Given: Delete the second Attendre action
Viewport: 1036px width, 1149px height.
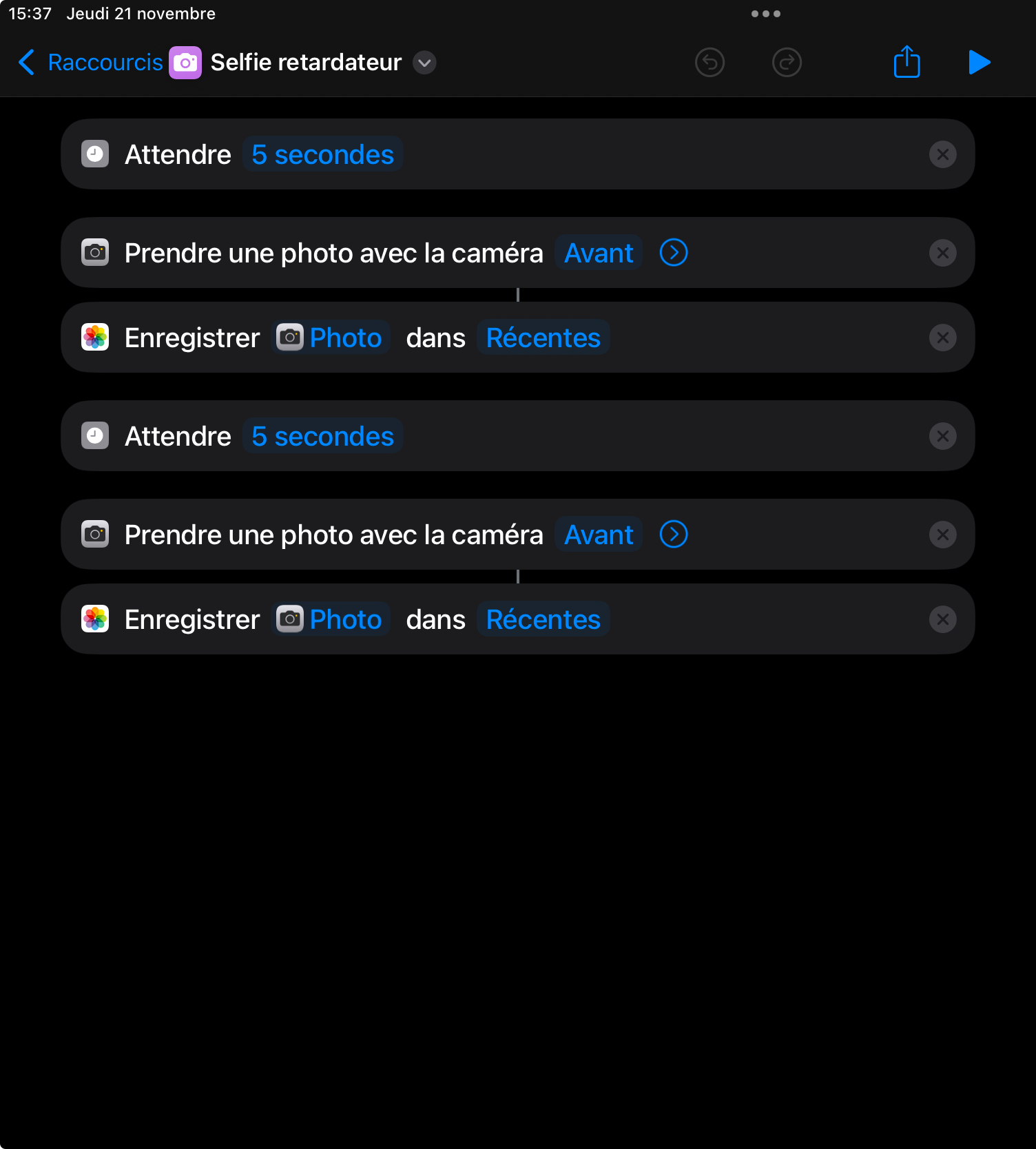Looking at the screenshot, I should point(942,437).
